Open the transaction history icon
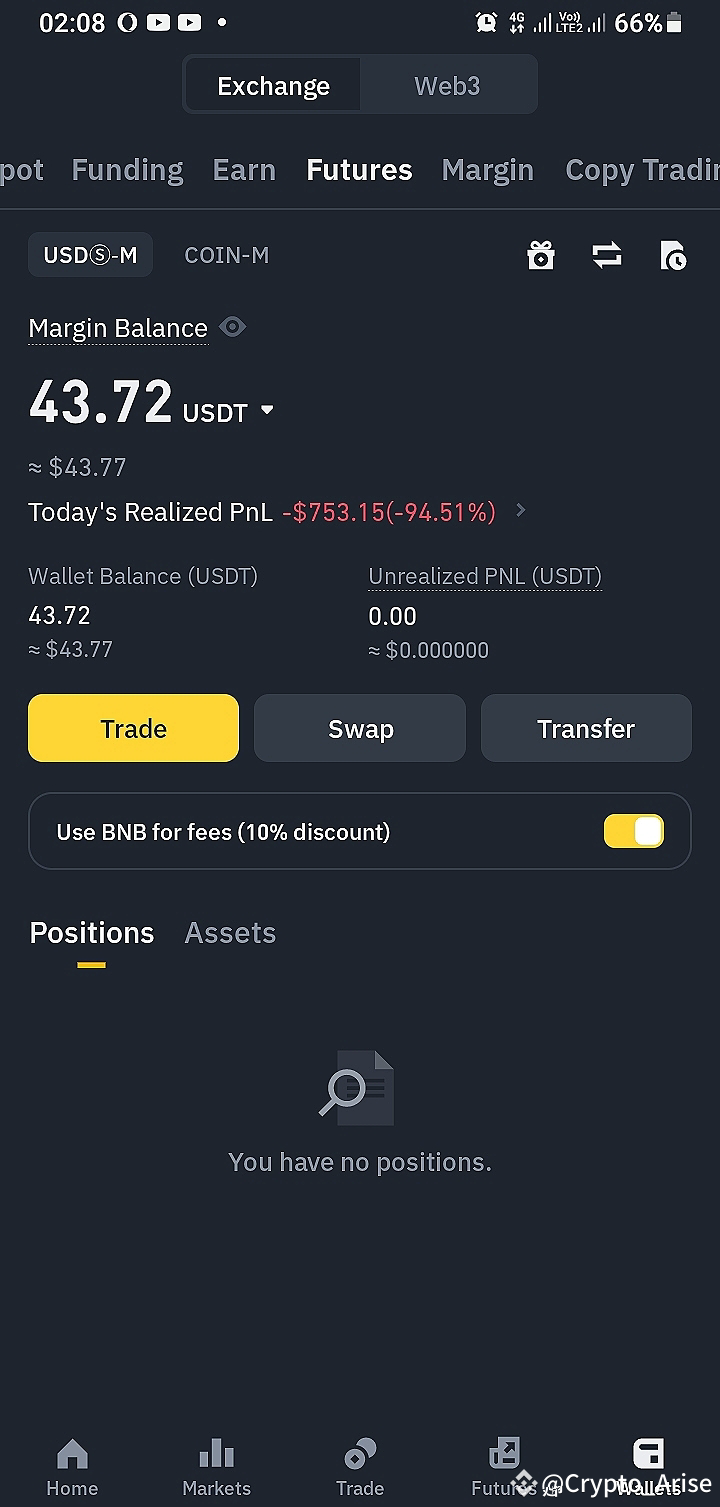 point(673,255)
